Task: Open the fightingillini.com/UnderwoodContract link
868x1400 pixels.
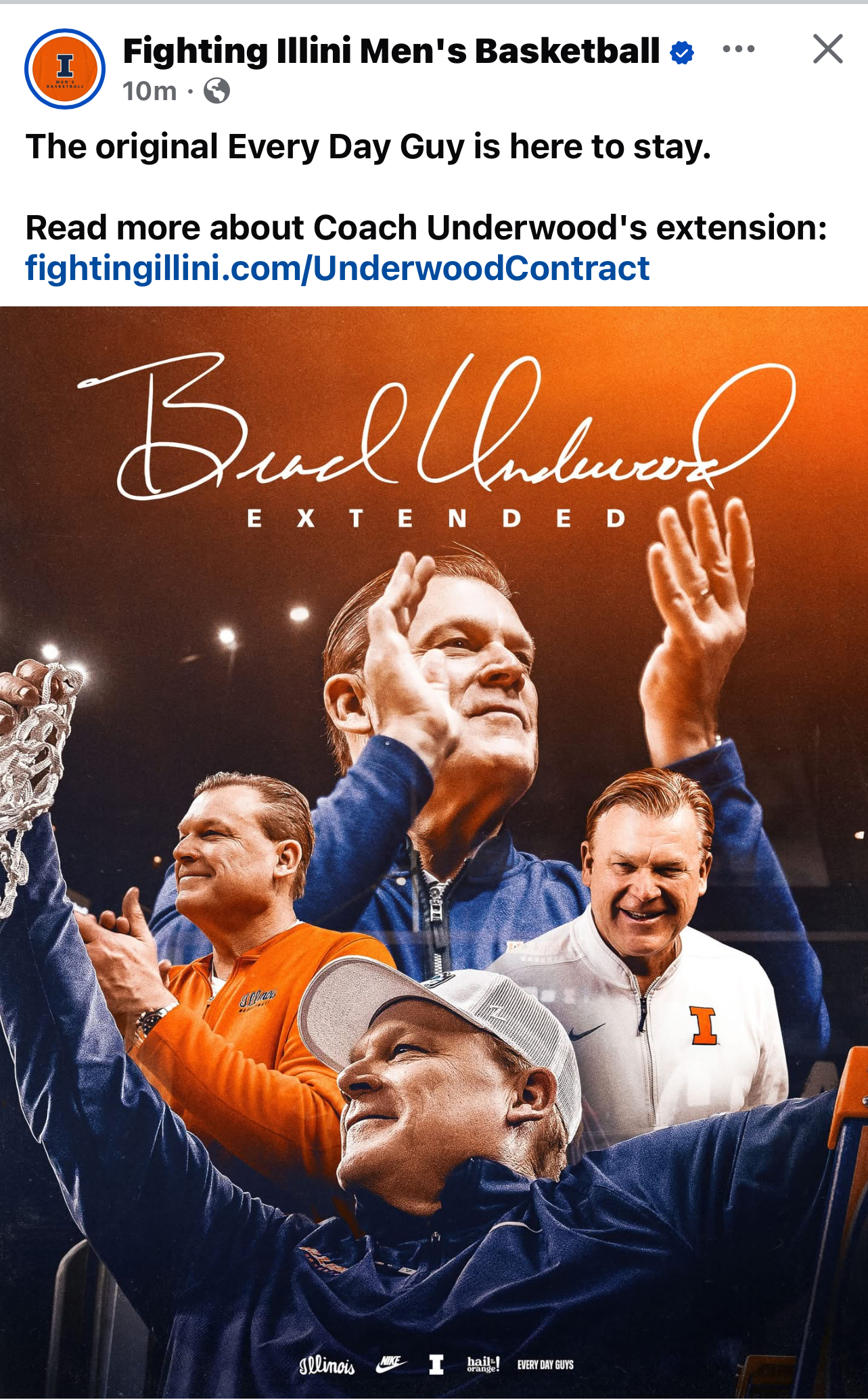Action: (337, 269)
